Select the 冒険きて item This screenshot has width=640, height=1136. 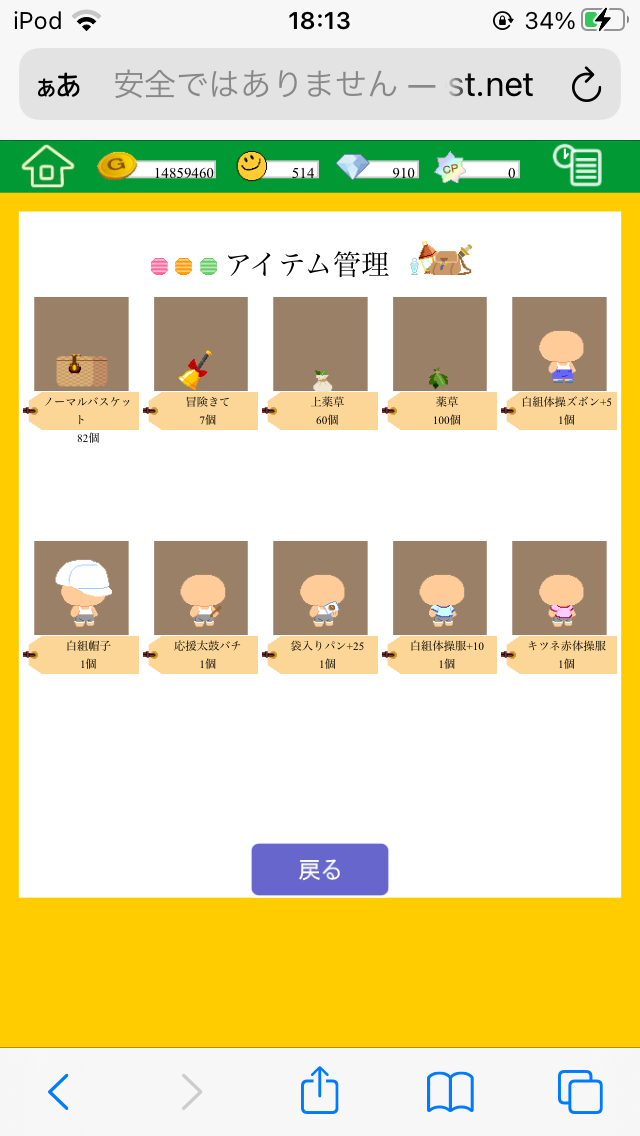click(200, 345)
